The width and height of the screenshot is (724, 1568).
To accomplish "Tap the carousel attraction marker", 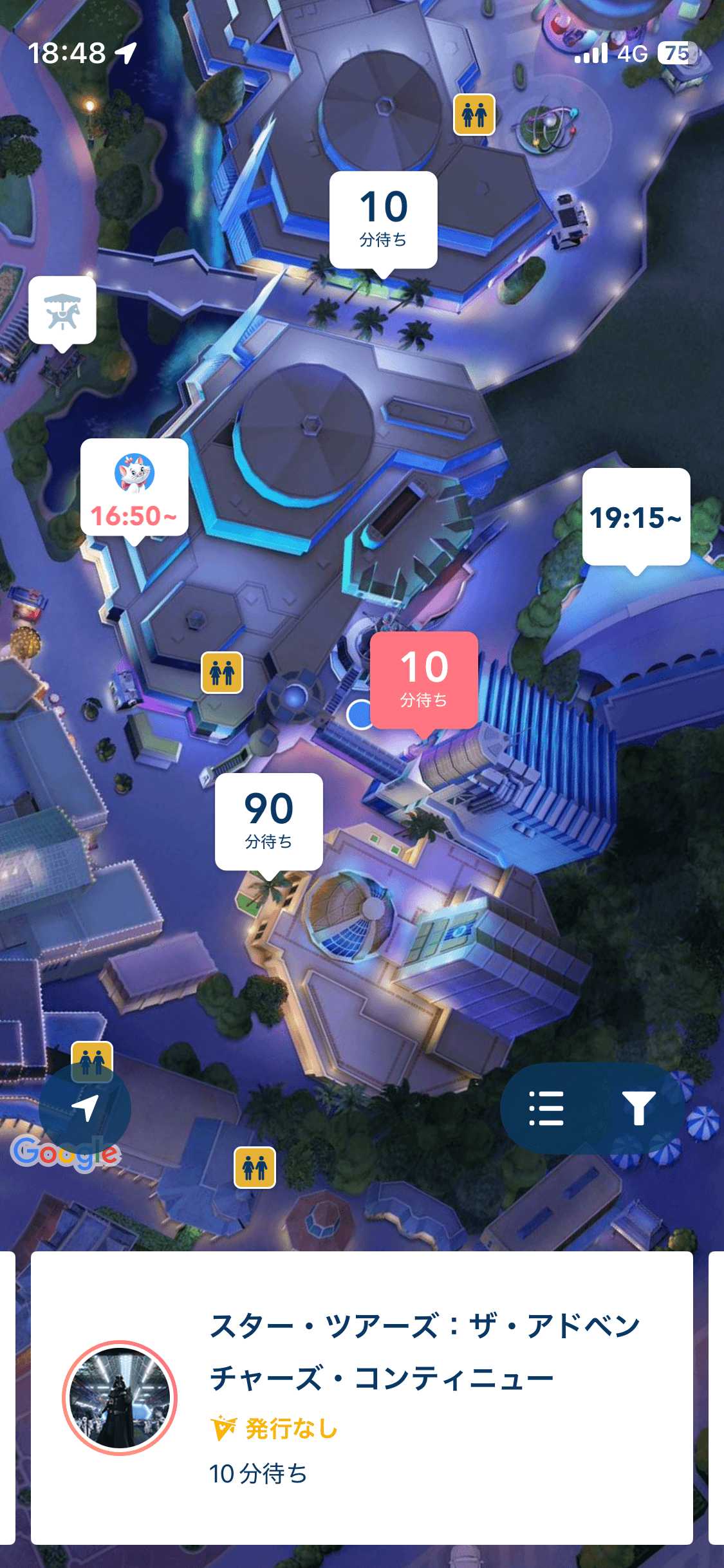I will point(62,310).
